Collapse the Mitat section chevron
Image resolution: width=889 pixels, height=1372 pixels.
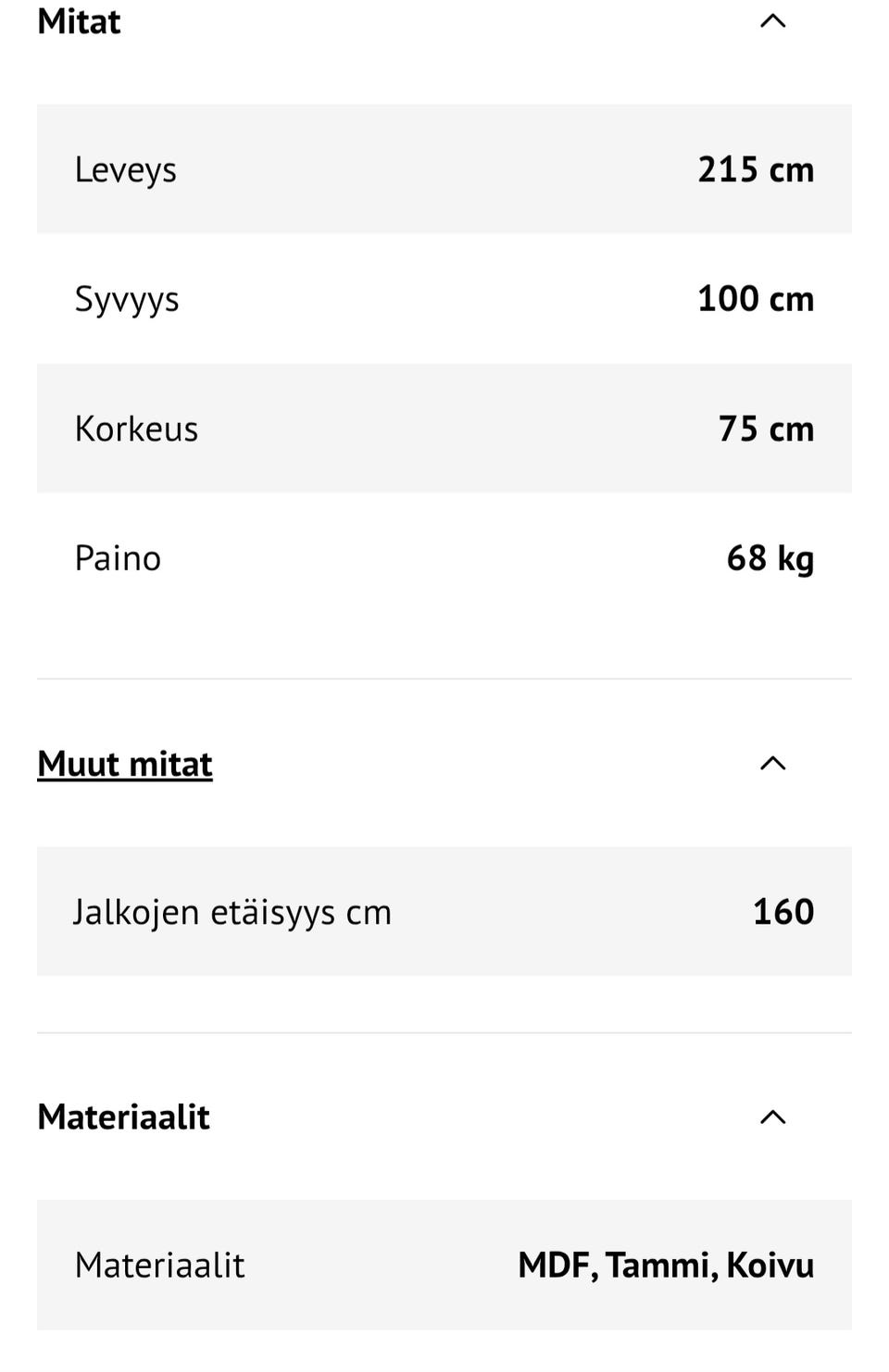[x=773, y=20]
